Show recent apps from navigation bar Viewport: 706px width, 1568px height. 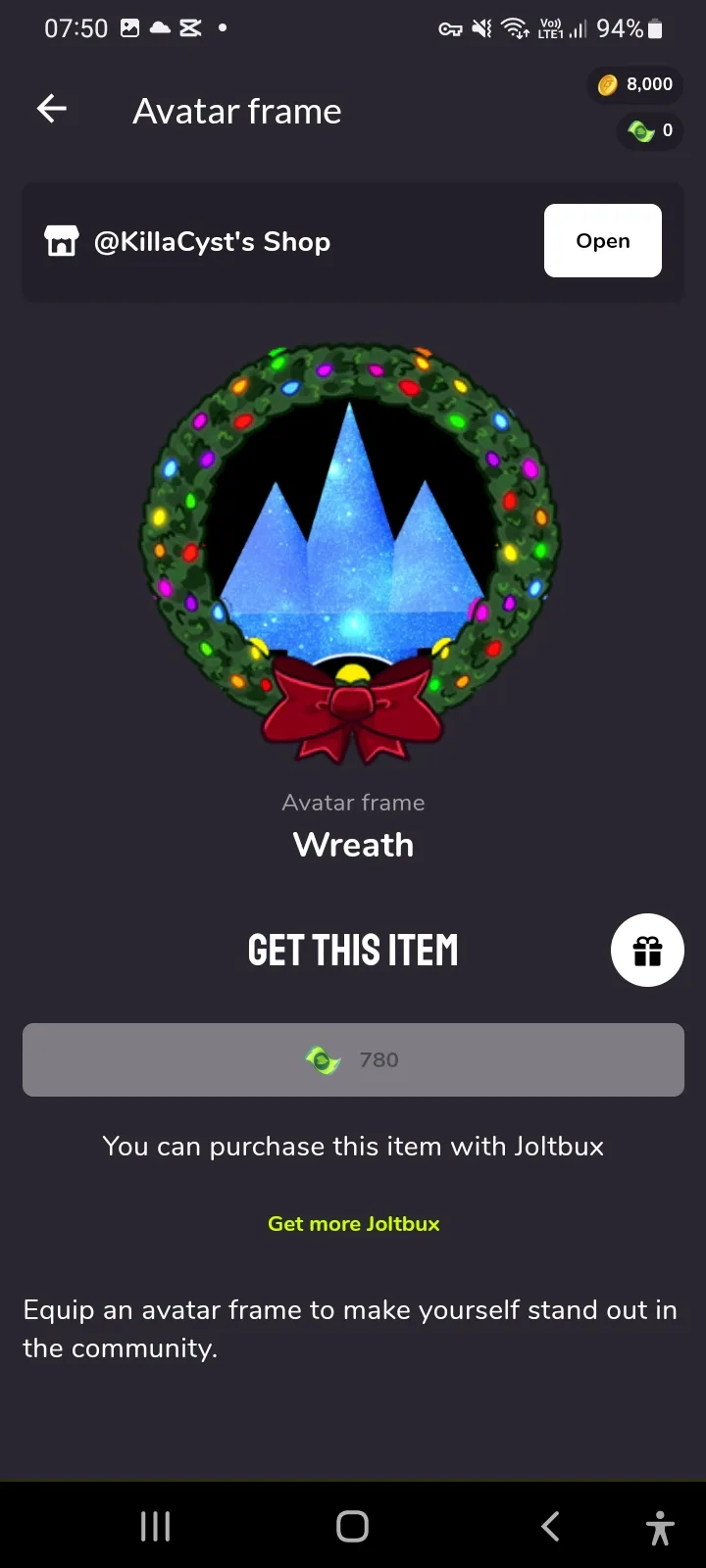[x=155, y=1526]
